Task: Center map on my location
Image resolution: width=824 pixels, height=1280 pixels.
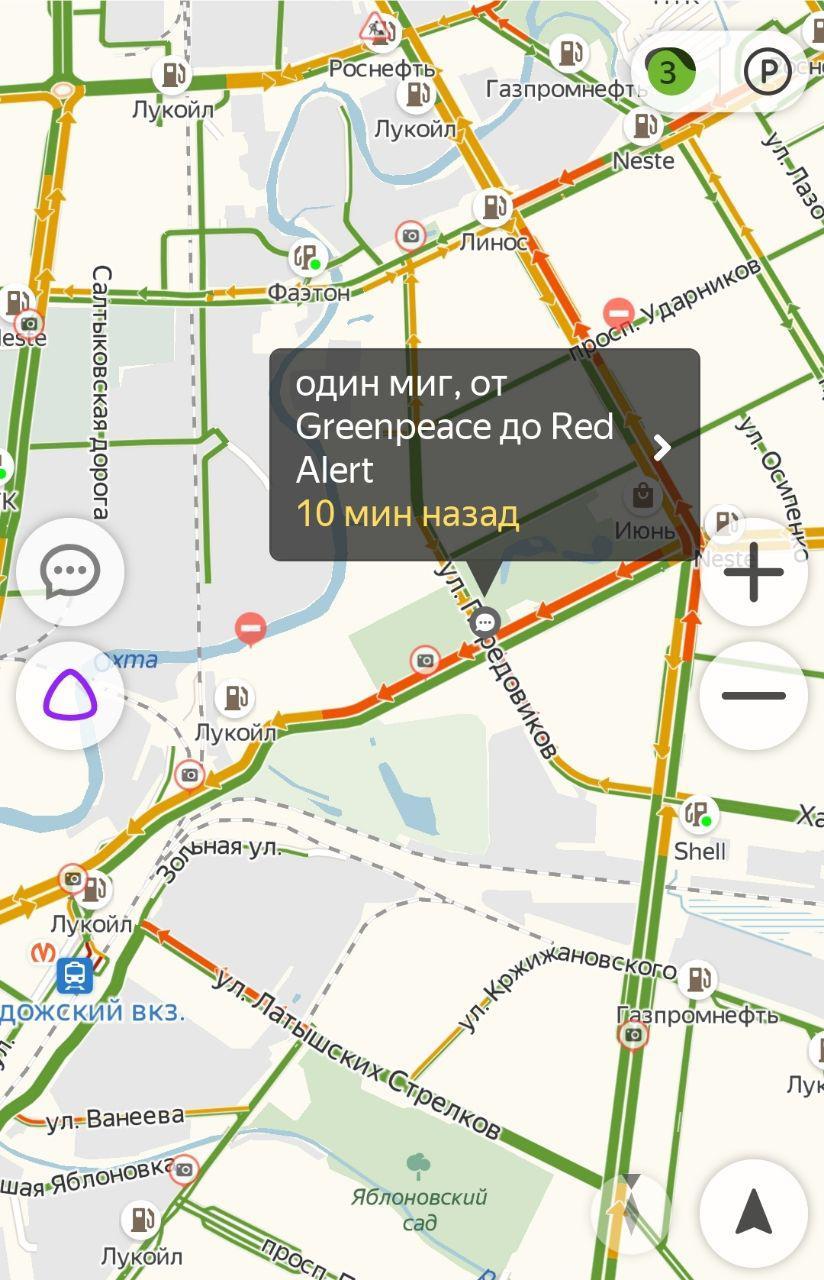Action: click(753, 1213)
